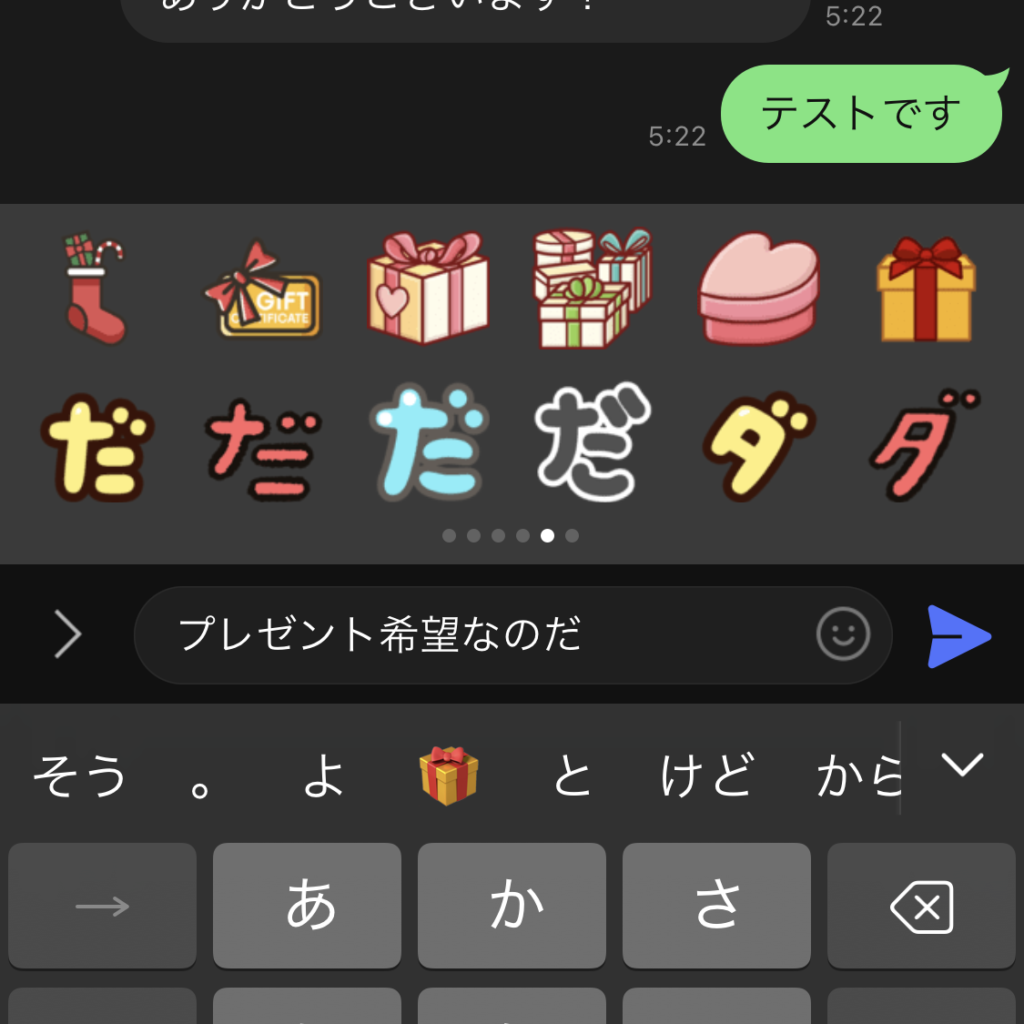Image resolution: width=1024 pixels, height=1024 pixels.
Task: Insert the gift certificate sticker
Action: point(263,291)
